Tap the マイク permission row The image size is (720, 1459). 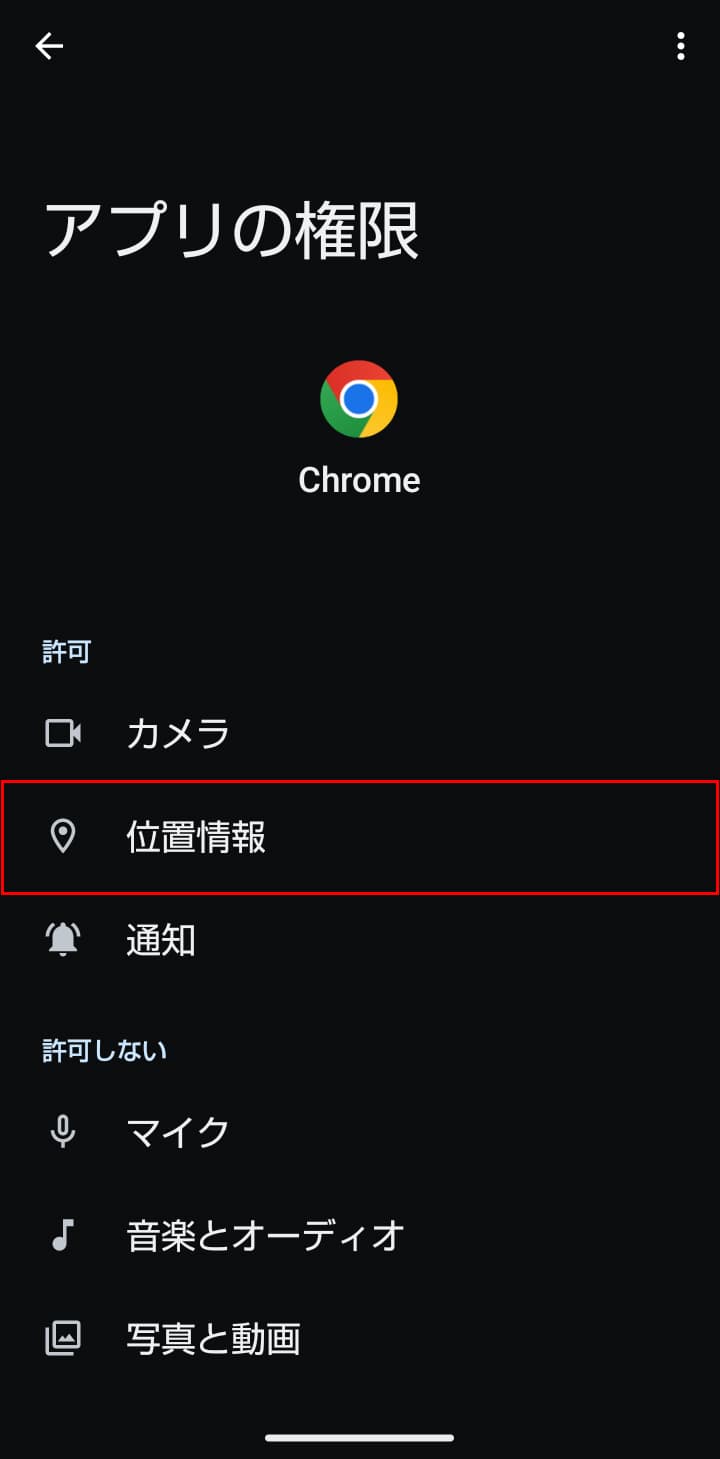point(360,1132)
